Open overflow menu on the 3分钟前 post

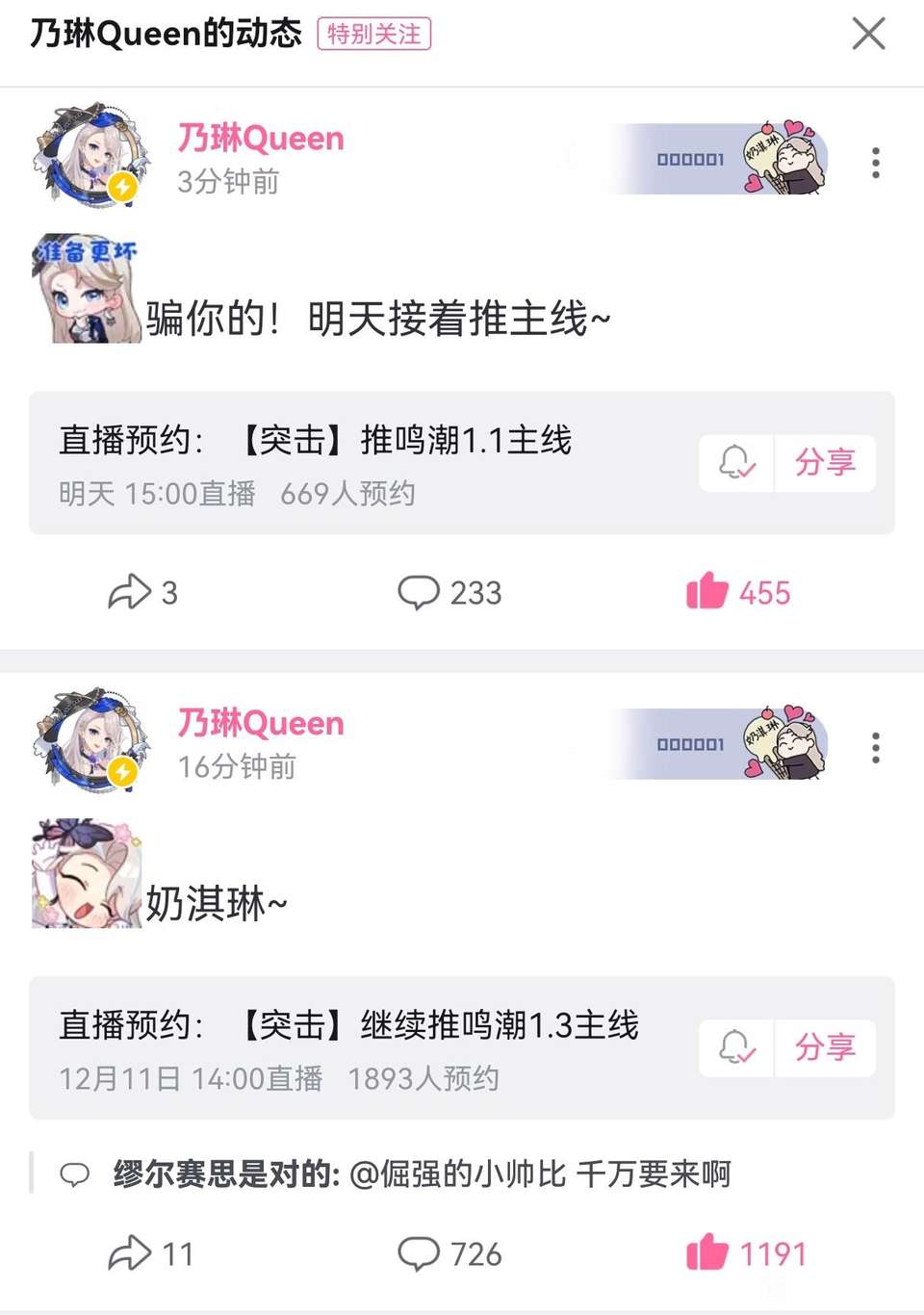[875, 162]
